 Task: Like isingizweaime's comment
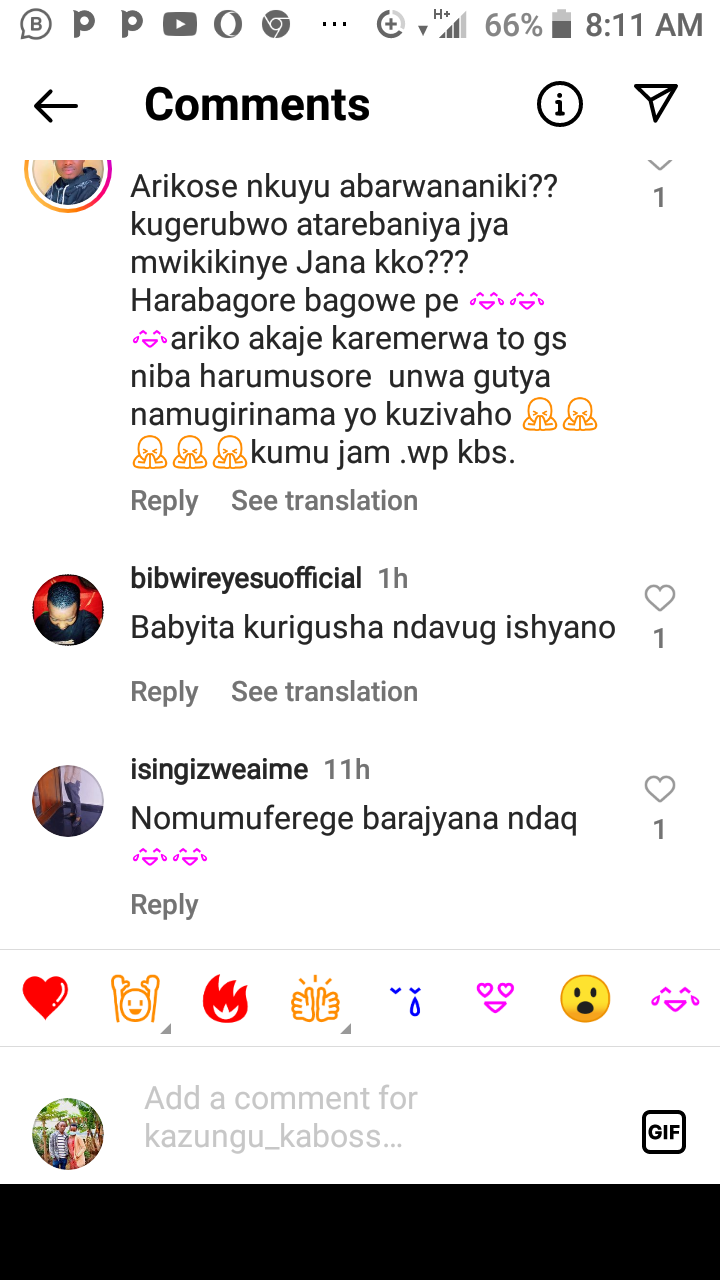point(659,790)
